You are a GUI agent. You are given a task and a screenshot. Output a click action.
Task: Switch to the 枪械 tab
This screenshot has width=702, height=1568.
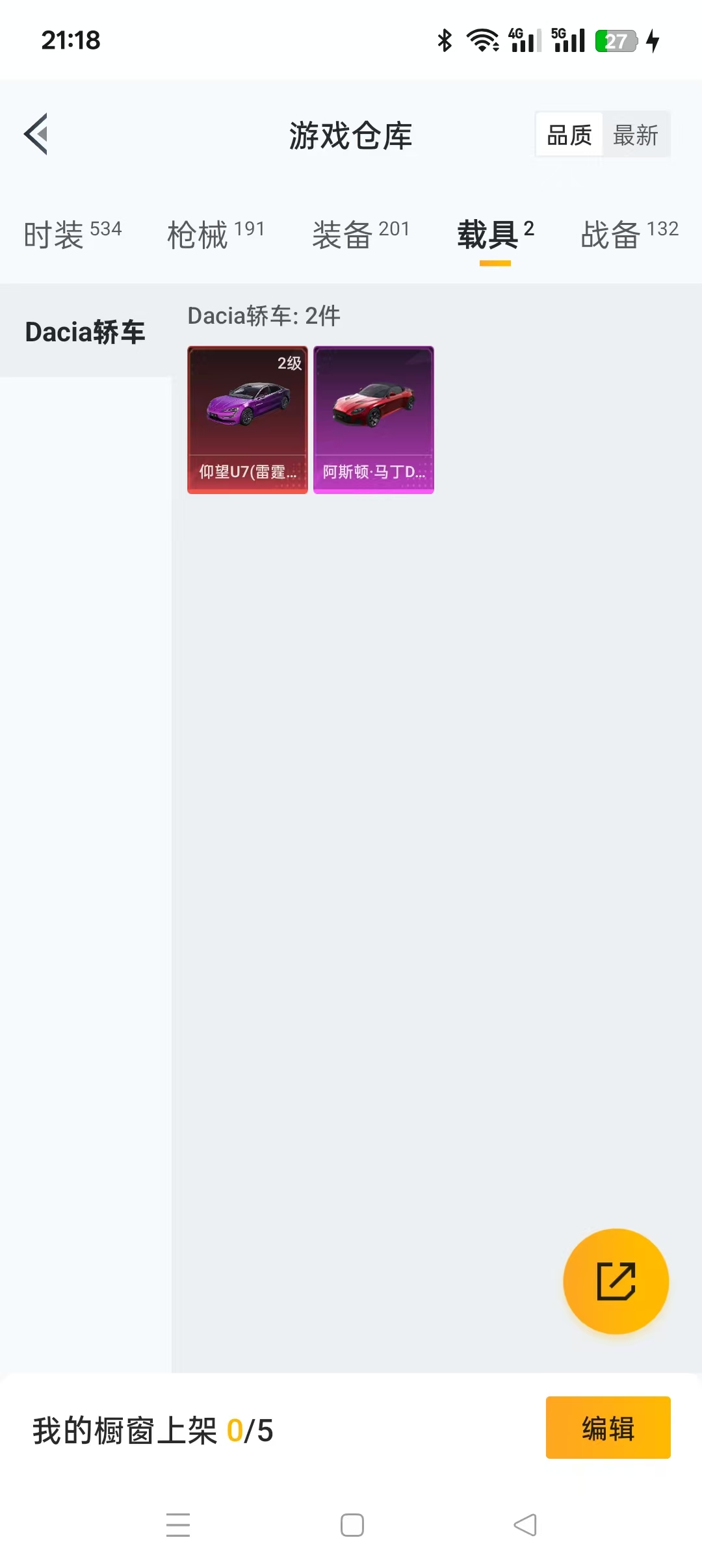[216, 234]
